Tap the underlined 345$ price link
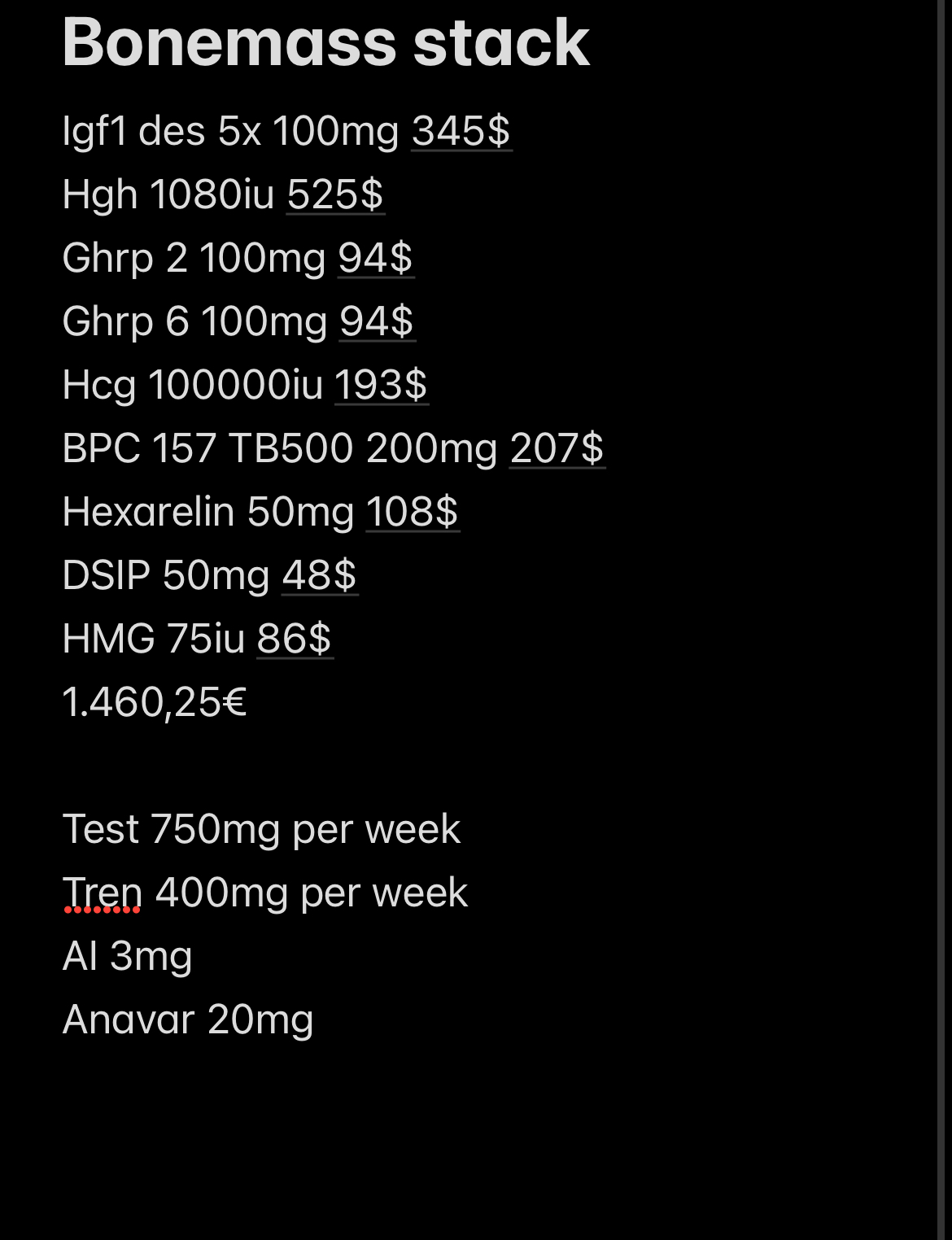952x1240 pixels. [461, 131]
